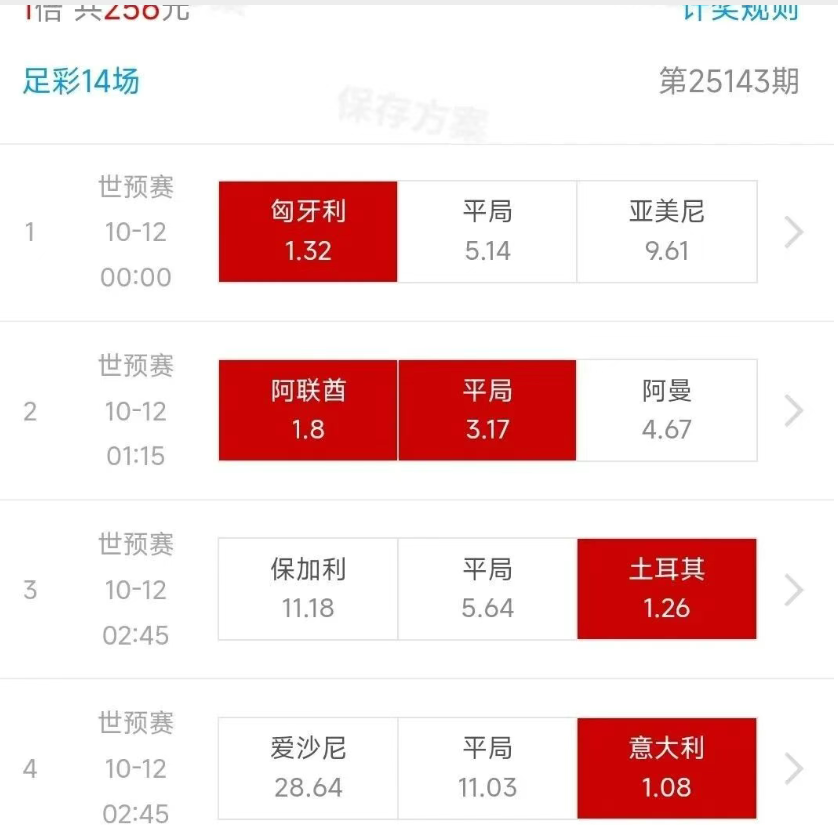The width and height of the screenshot is (838, 825).
Task: Deselect 土耳其 win at 1.26
Action: [667, 589]
